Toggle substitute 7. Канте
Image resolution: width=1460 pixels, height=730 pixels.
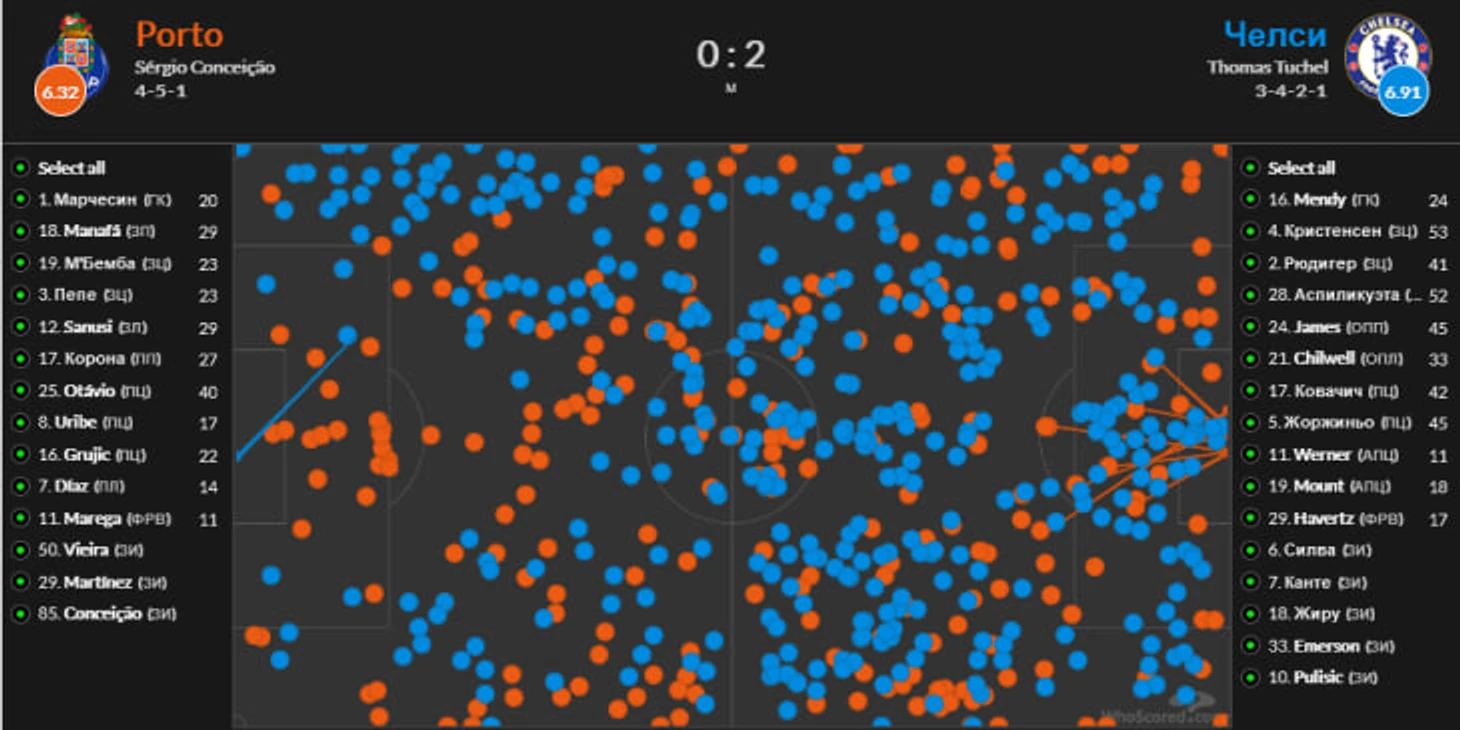pyautogui.click(x=1249, y=582)
